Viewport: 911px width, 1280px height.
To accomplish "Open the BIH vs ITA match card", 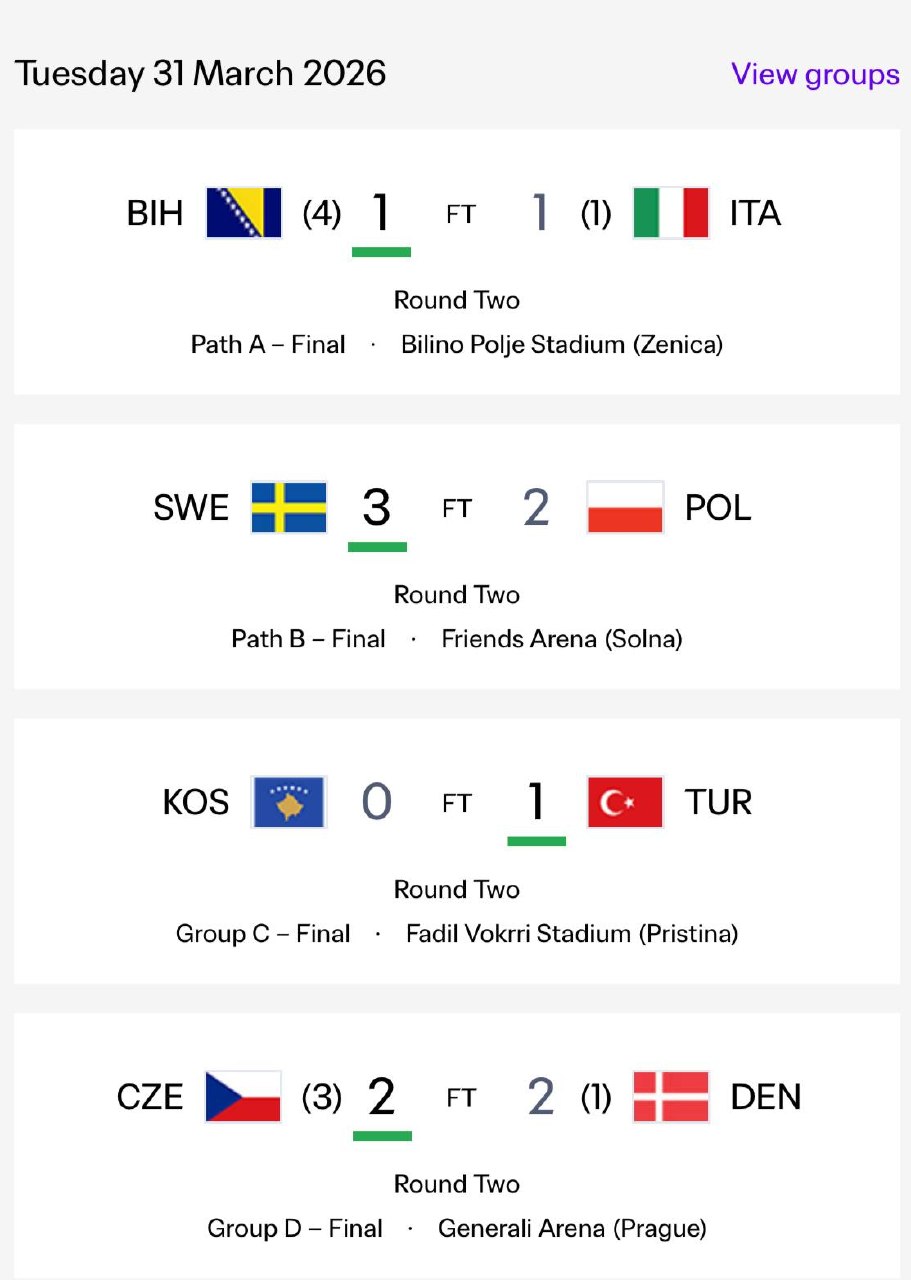I will click(456, 262).
